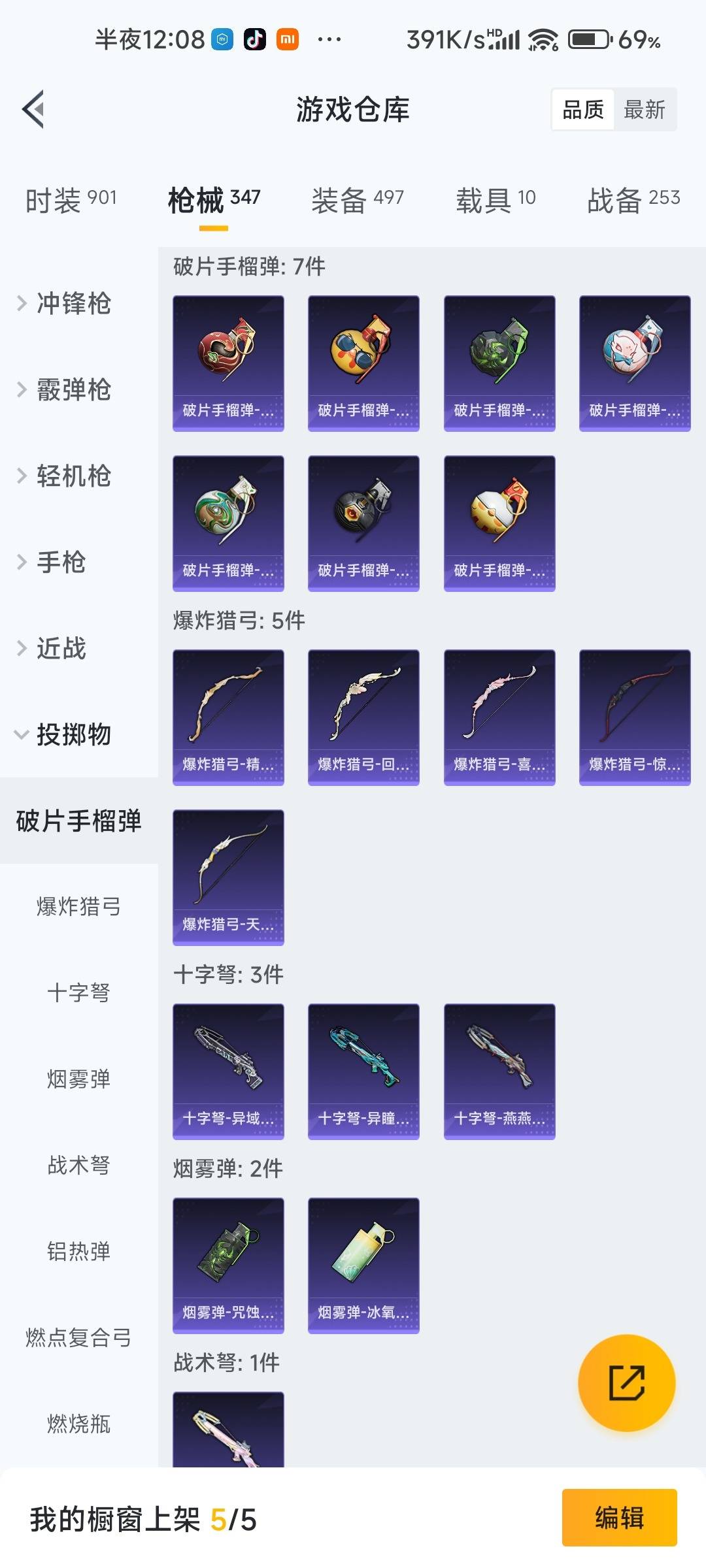This screenshot has height=1568, width=706.
Task: Expand the 冲锋枪 category
Action: pyautogui.click(x=73, y=303)
